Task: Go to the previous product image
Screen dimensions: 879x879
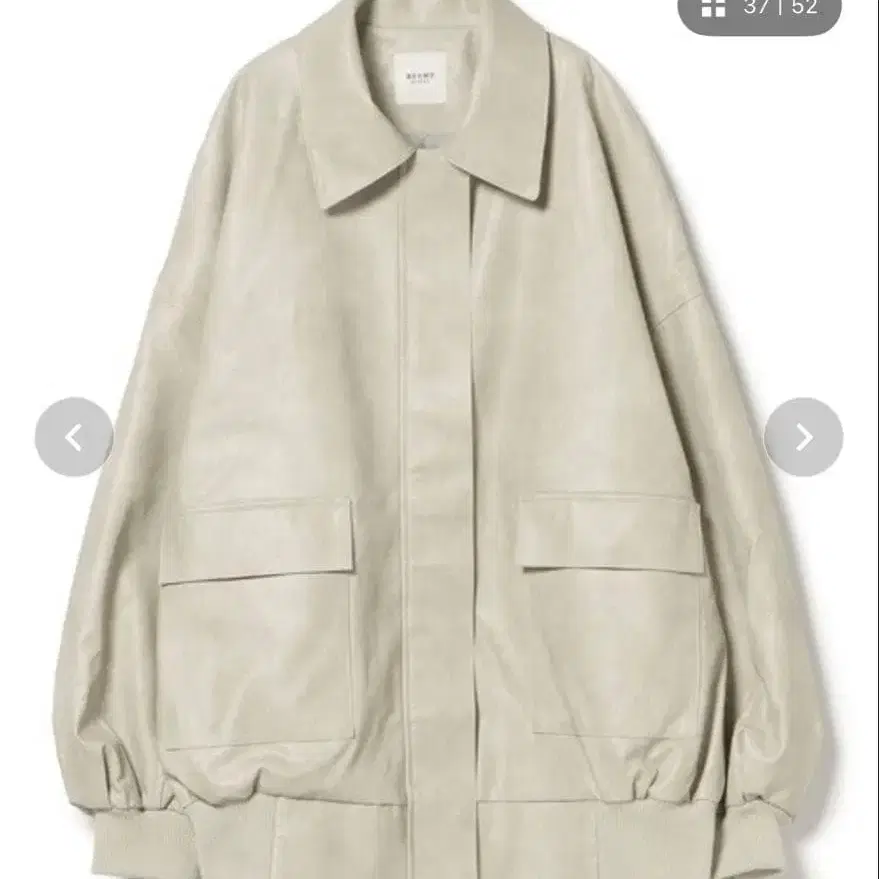Action: click(74, 437)
